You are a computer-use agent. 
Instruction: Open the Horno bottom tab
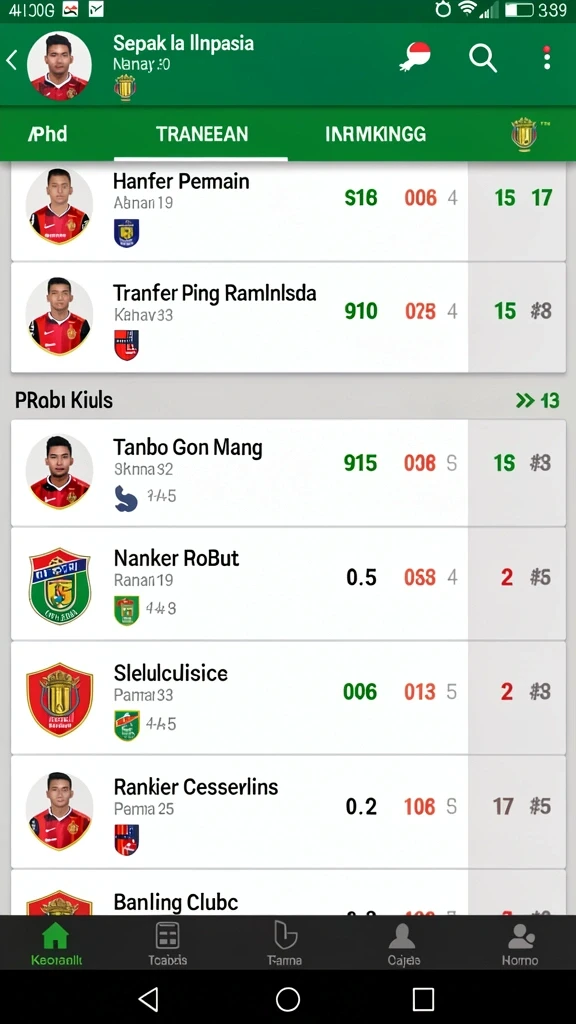[520, 944]
